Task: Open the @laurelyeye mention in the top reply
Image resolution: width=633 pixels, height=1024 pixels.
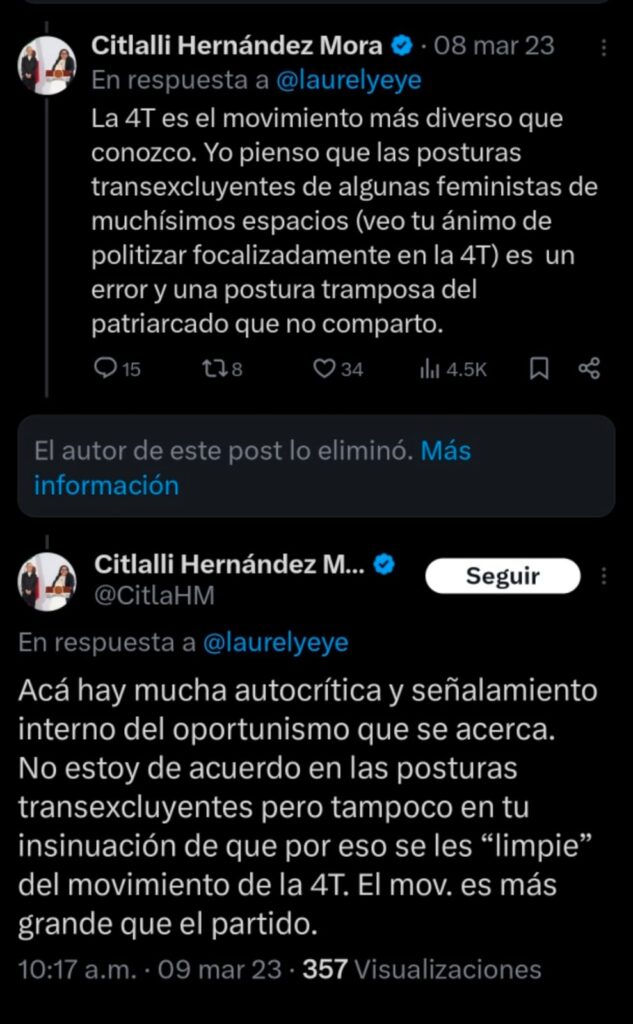Action: 349,80
